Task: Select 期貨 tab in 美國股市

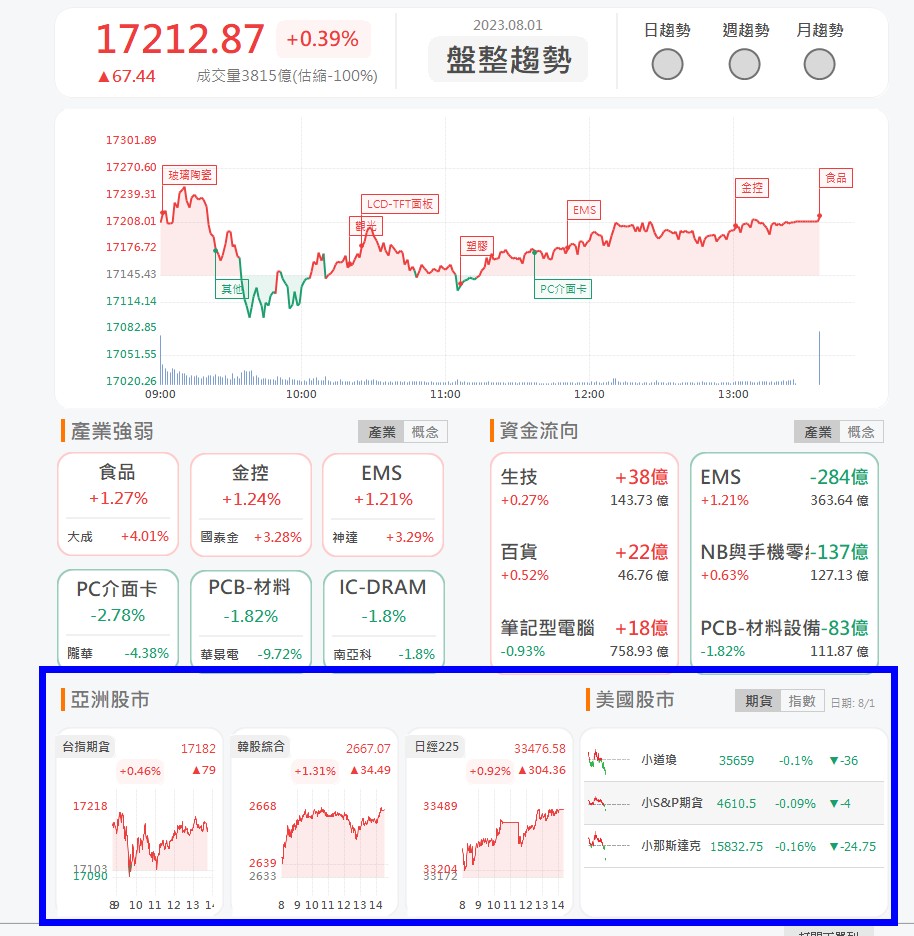Action: coord(757,702)
